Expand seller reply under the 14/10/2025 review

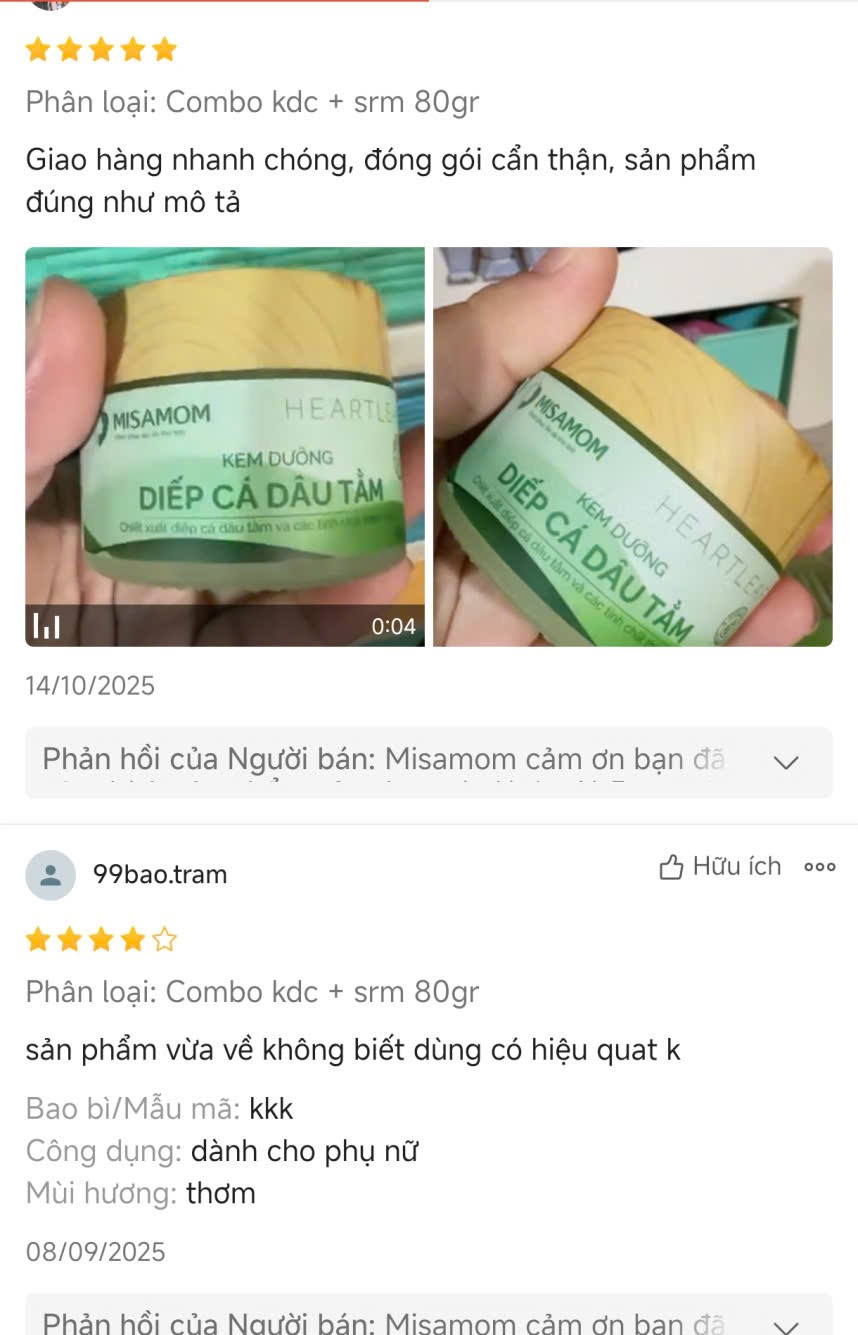click(786, 762)
